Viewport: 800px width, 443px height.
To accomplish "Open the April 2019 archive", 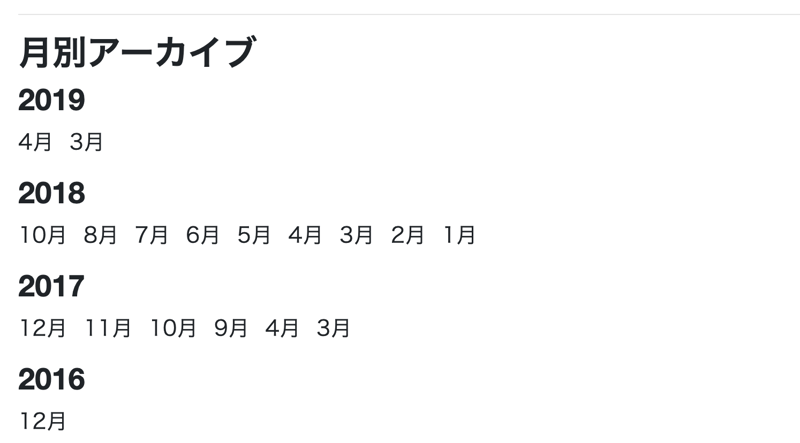I will pyautogui.click(x=35, y=142).
